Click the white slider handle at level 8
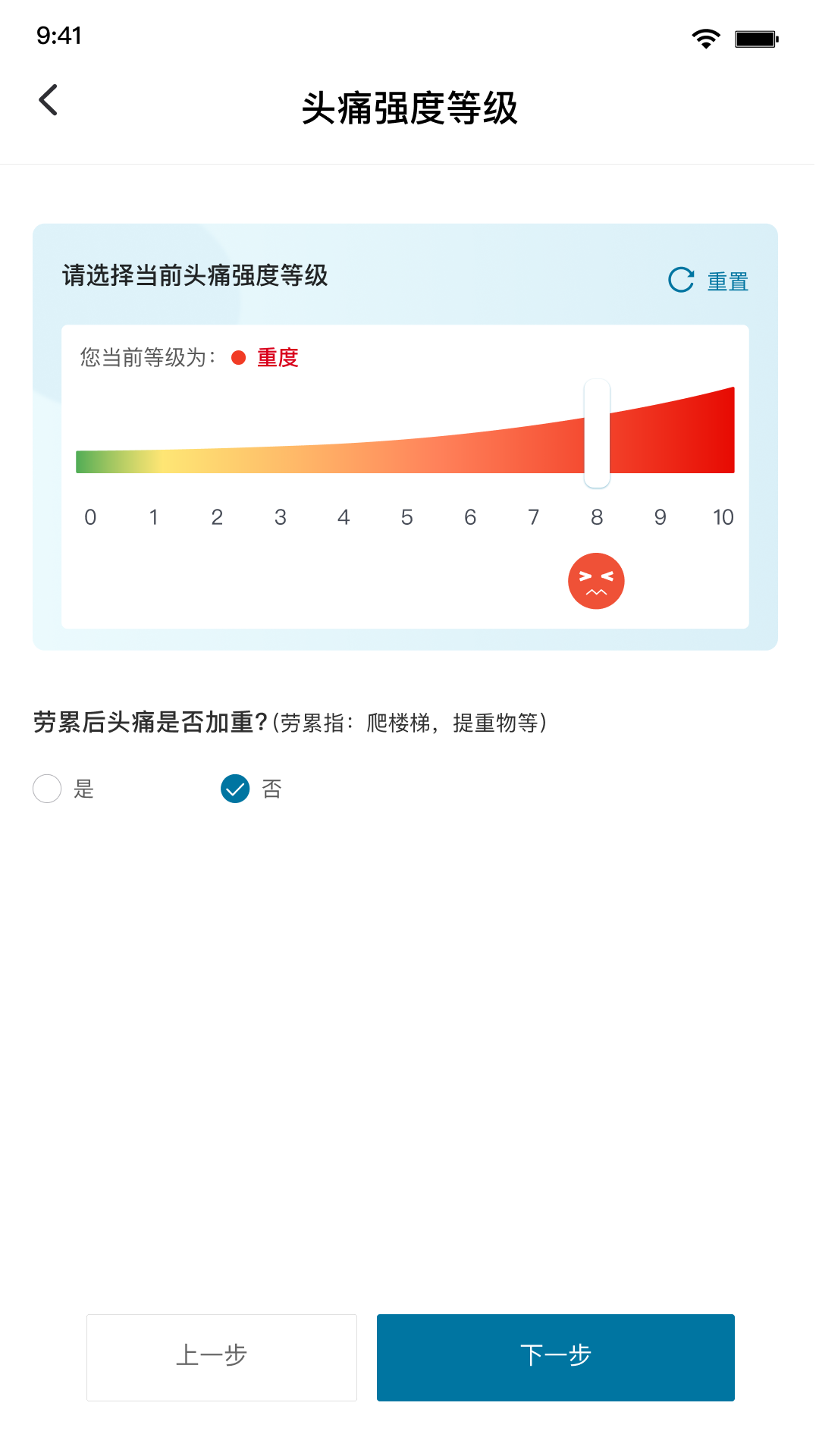The image size is (819, 1456). click(596, 432)
